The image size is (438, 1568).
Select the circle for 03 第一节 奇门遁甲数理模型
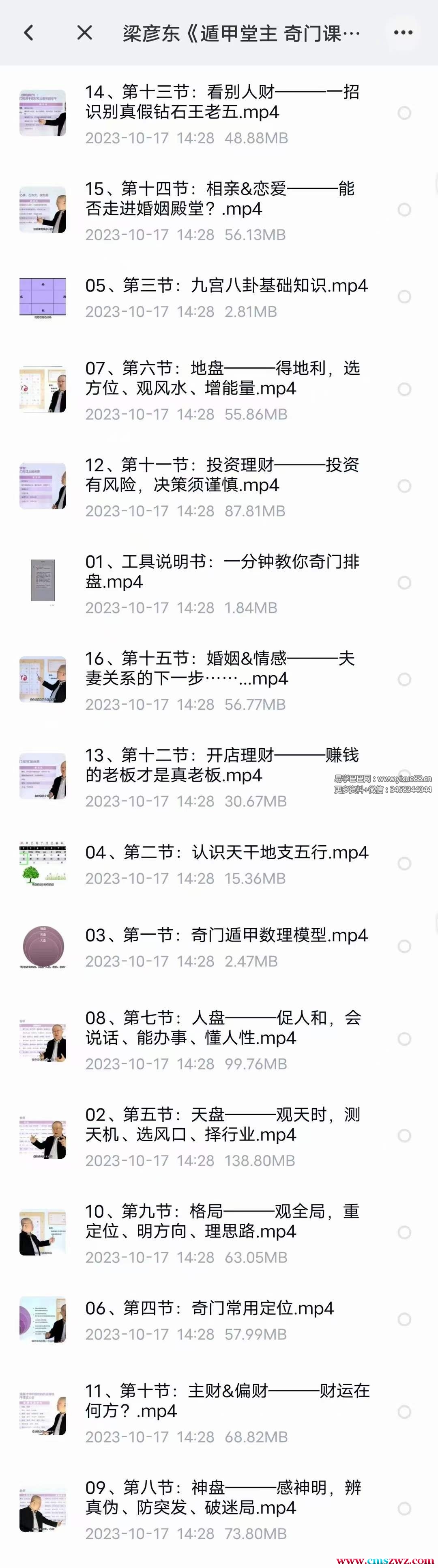(x=404, y=946)
